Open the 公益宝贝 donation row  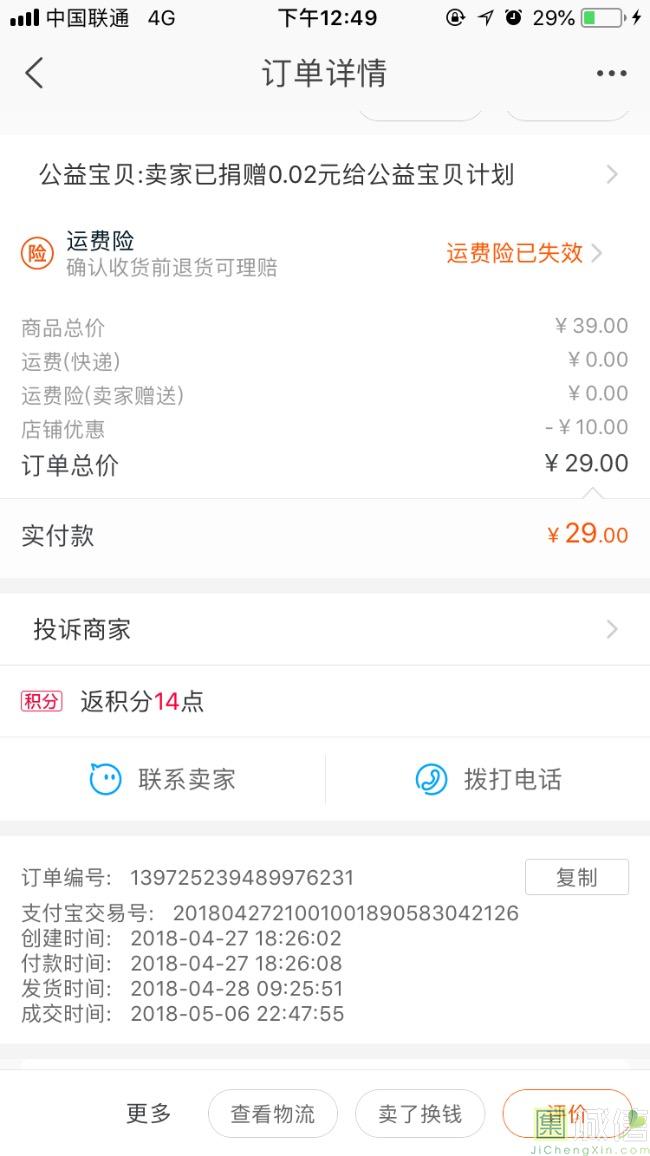(x=325, y=175)
